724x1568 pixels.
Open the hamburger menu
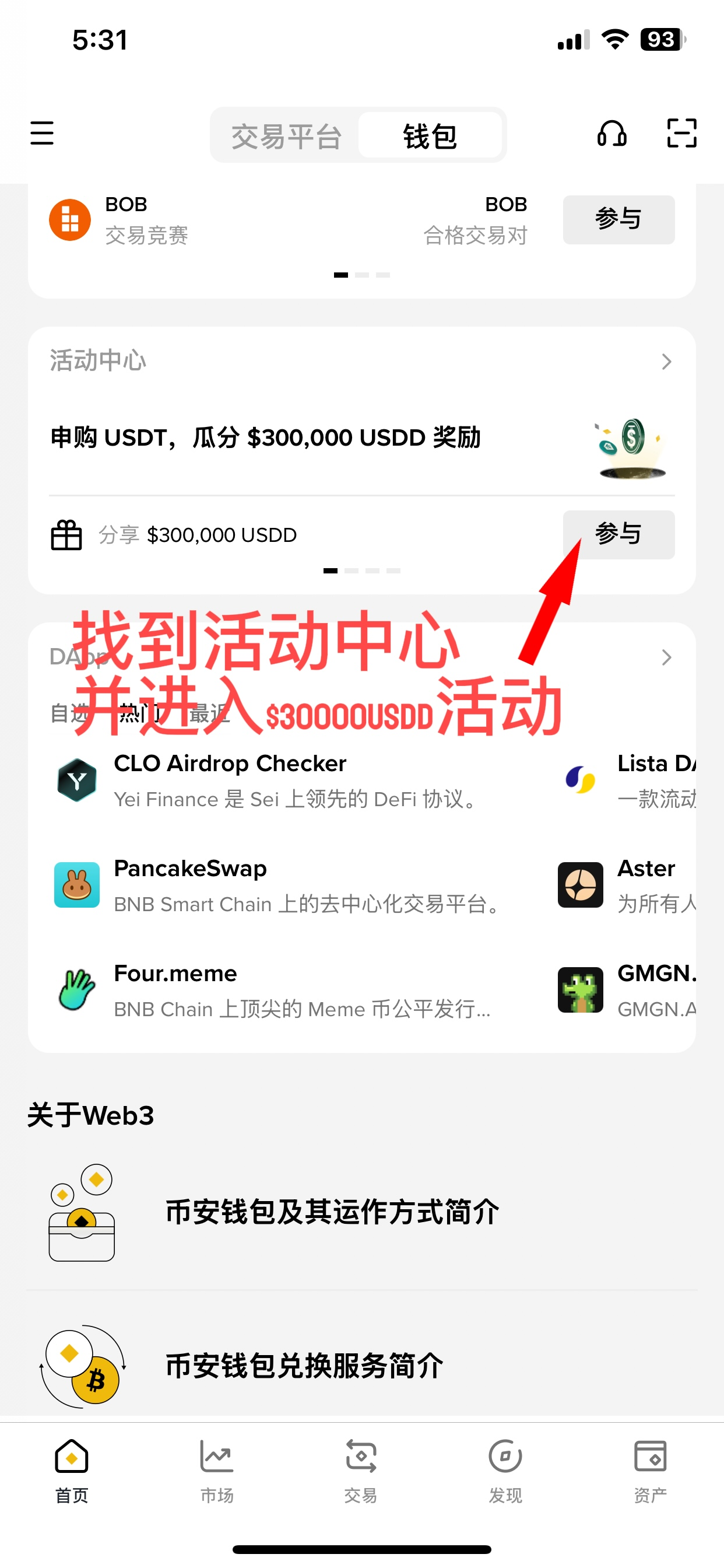[x=42, y=134]
